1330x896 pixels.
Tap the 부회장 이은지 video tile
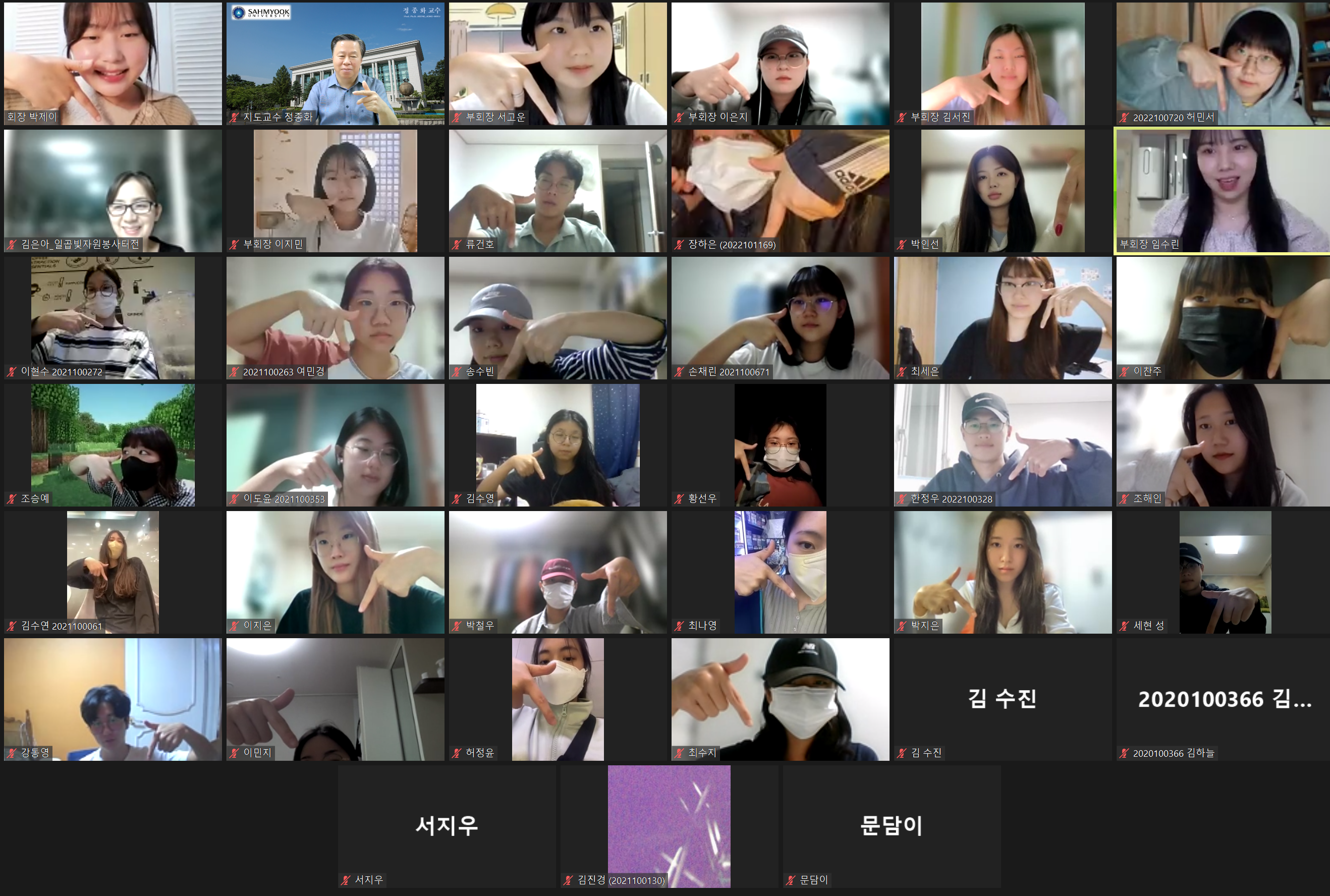tap(780, 63)
